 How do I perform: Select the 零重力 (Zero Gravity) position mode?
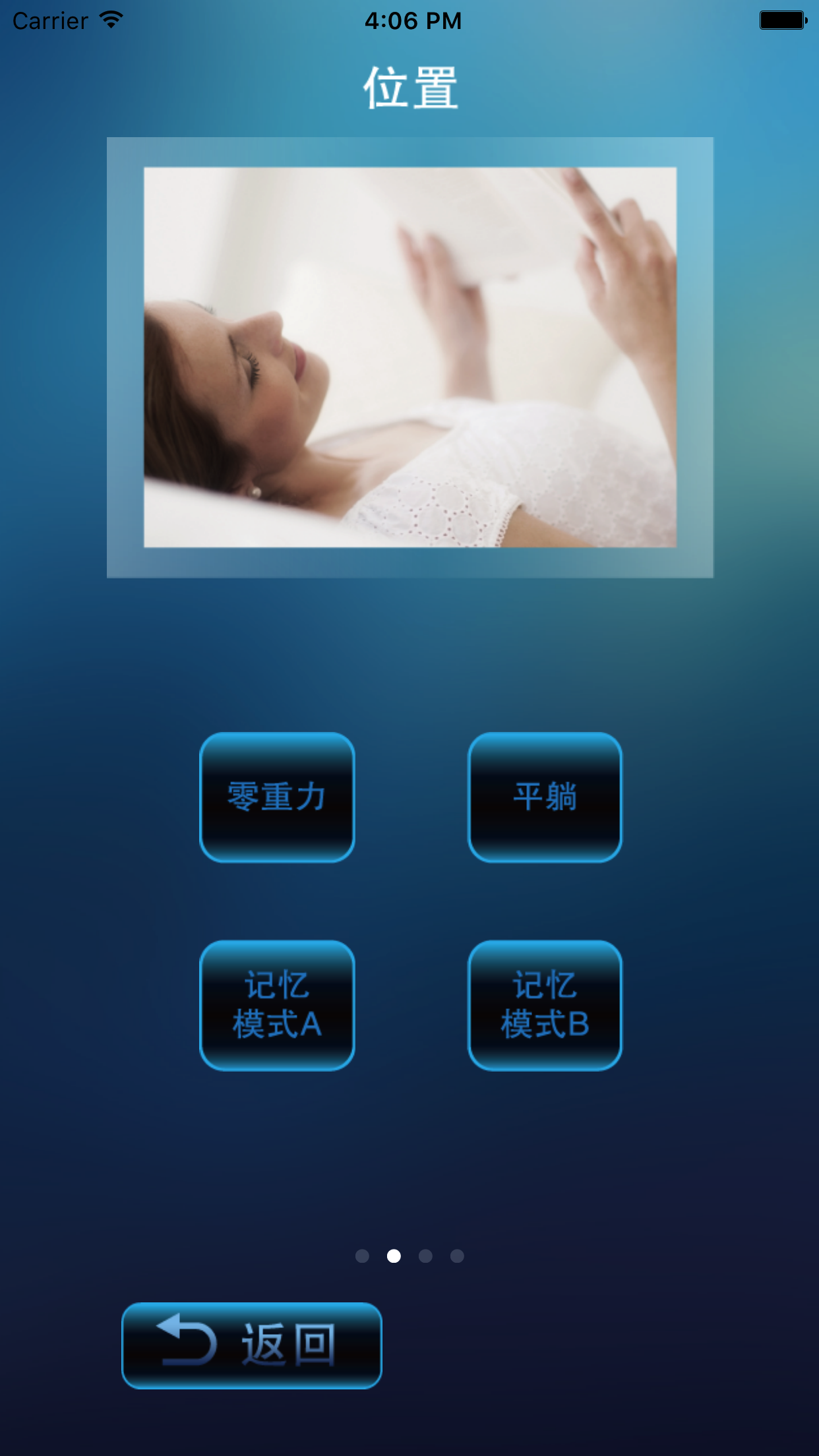pos(276,798)
